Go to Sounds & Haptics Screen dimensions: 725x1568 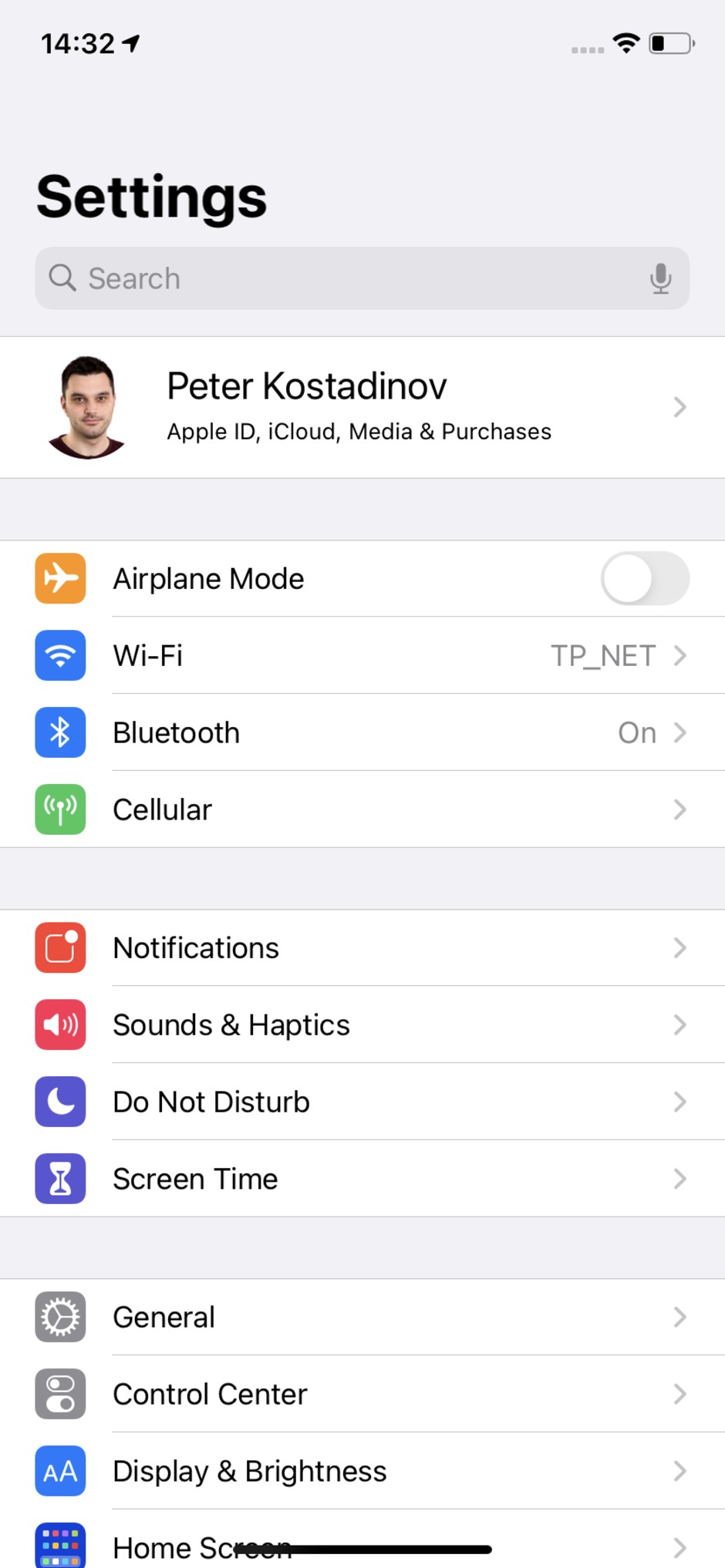[x=362, y=1025]
